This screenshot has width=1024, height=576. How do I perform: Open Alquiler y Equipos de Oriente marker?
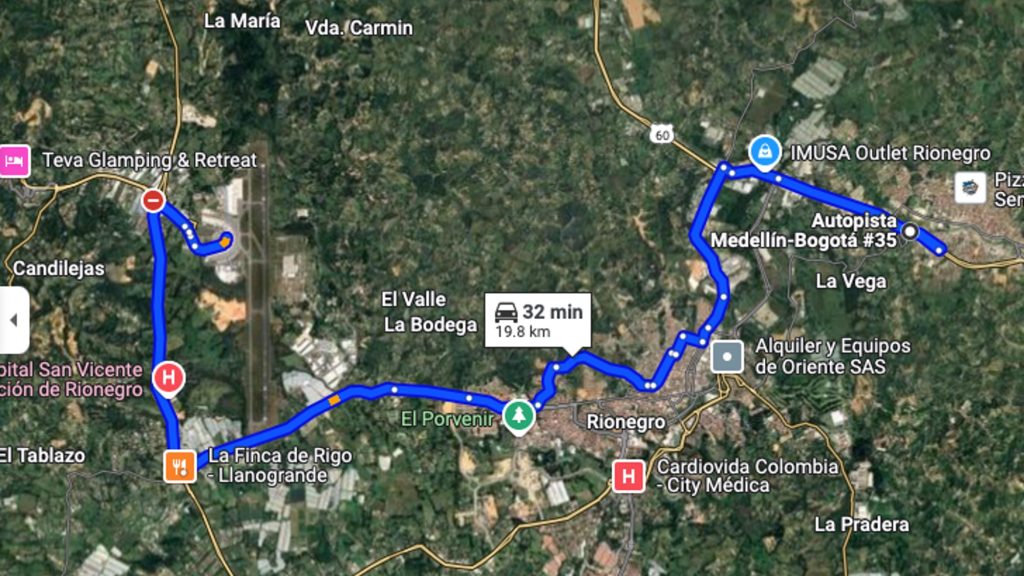[728, 356]
